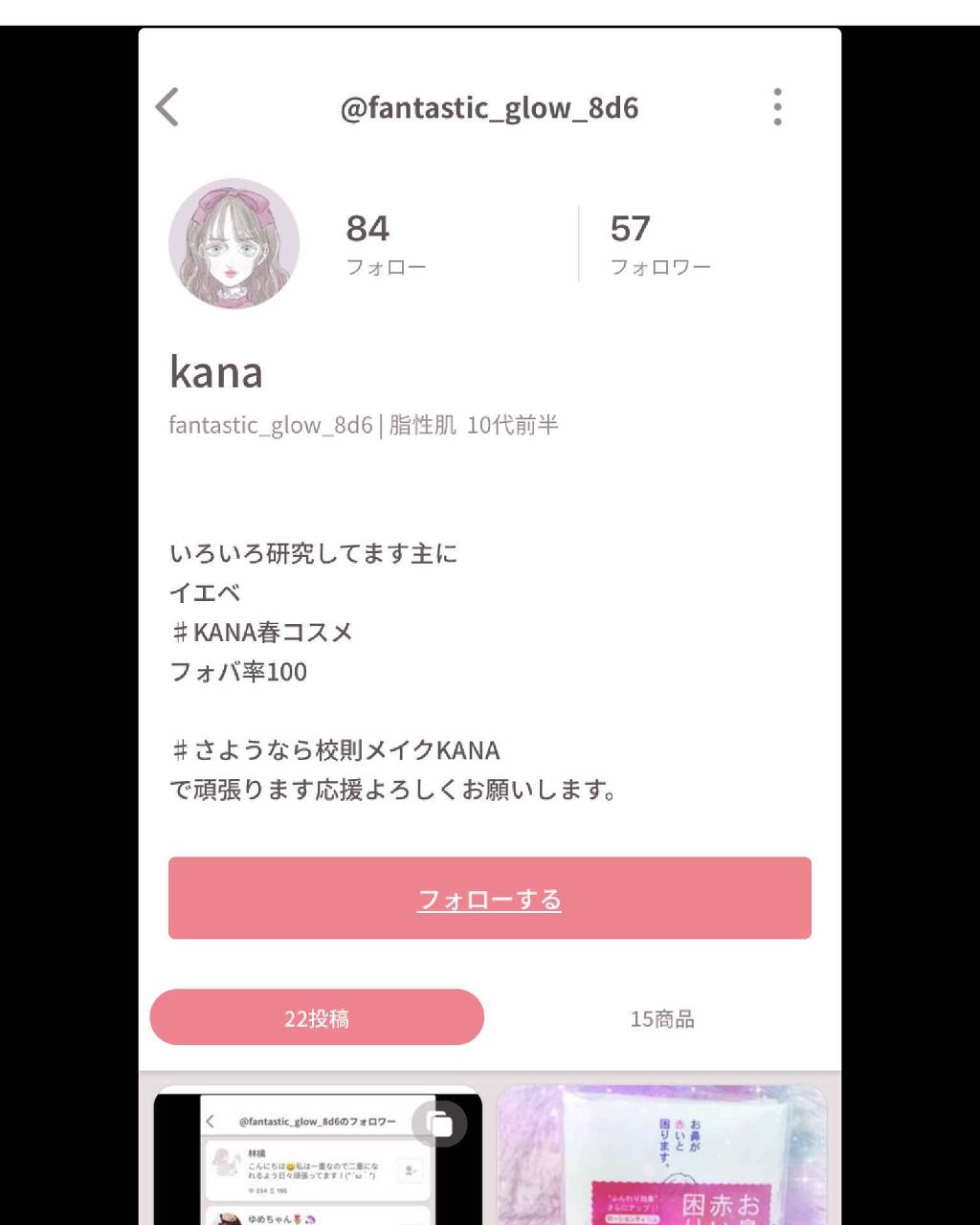The width and height of the screenshot is (980, 1225).
Task: Tap the display name kana
Action: pyautogui.click(x=216, y=373)
